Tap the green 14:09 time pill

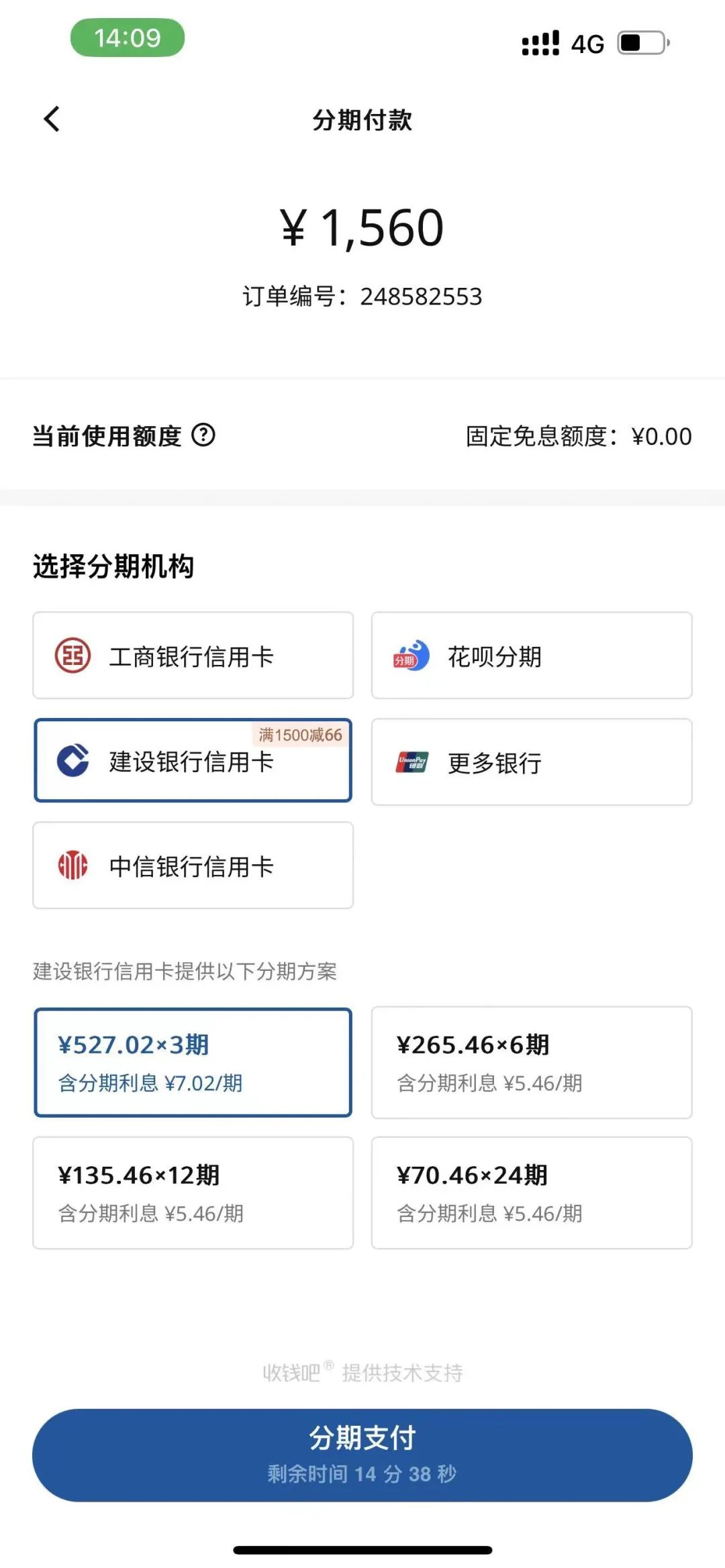[x=128, y=38]
